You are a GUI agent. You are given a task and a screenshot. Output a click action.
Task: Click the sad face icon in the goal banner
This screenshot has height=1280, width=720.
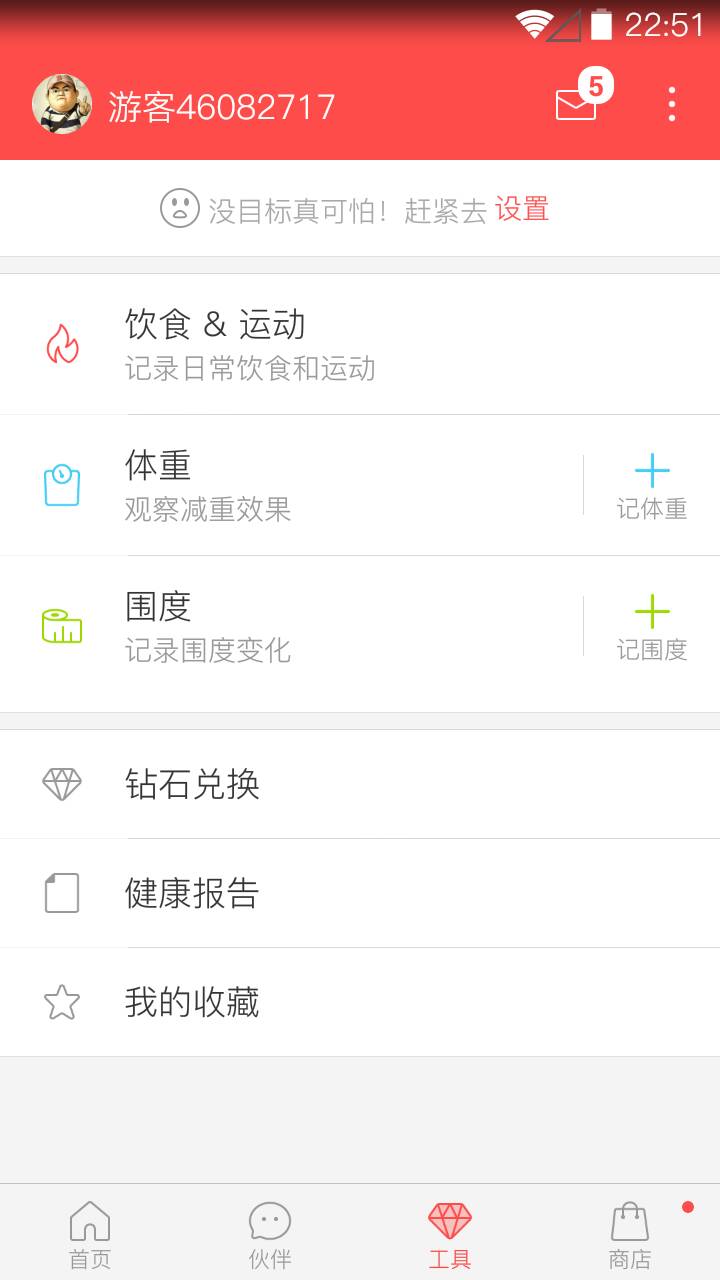click(x=181, y=208)
